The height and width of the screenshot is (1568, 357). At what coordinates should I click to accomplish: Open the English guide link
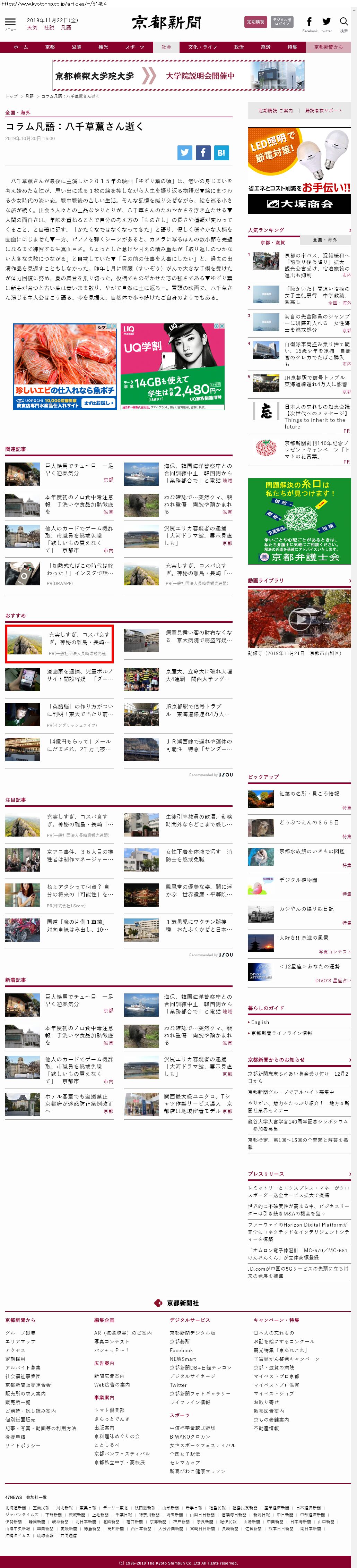(260, 1022)
